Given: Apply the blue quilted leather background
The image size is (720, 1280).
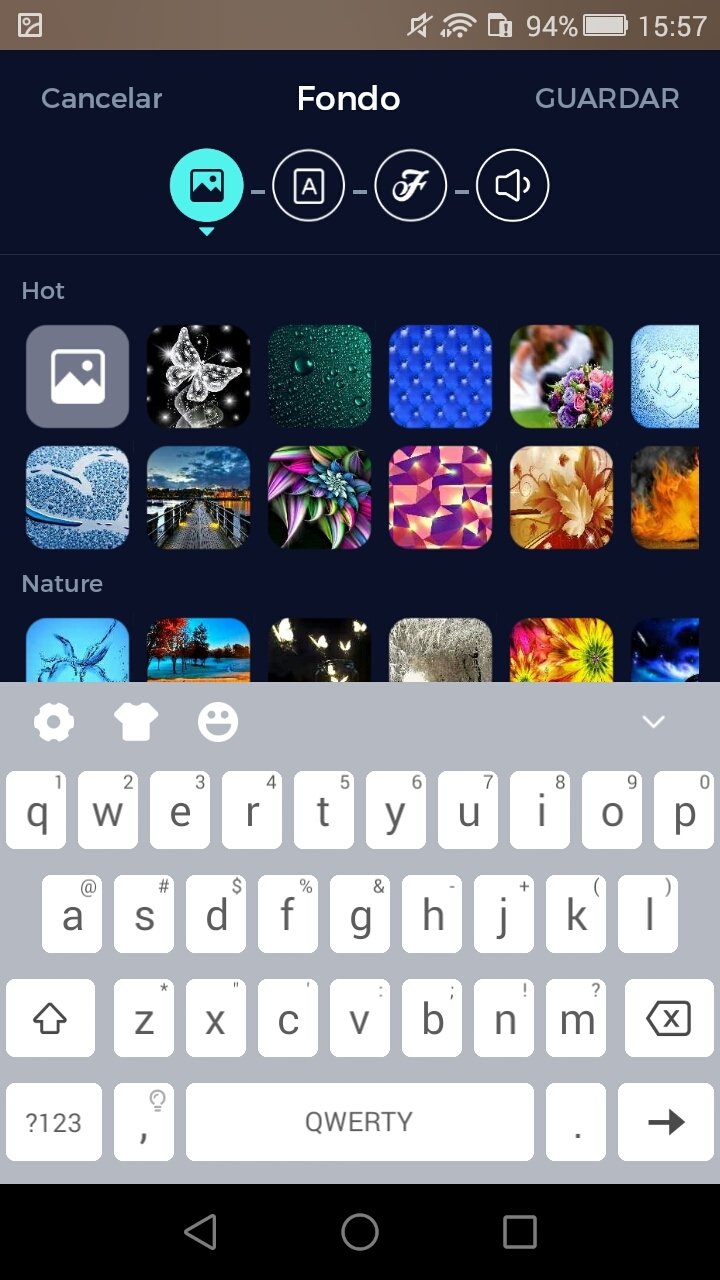Looking at the screenshot, I should tap(440, 377).
